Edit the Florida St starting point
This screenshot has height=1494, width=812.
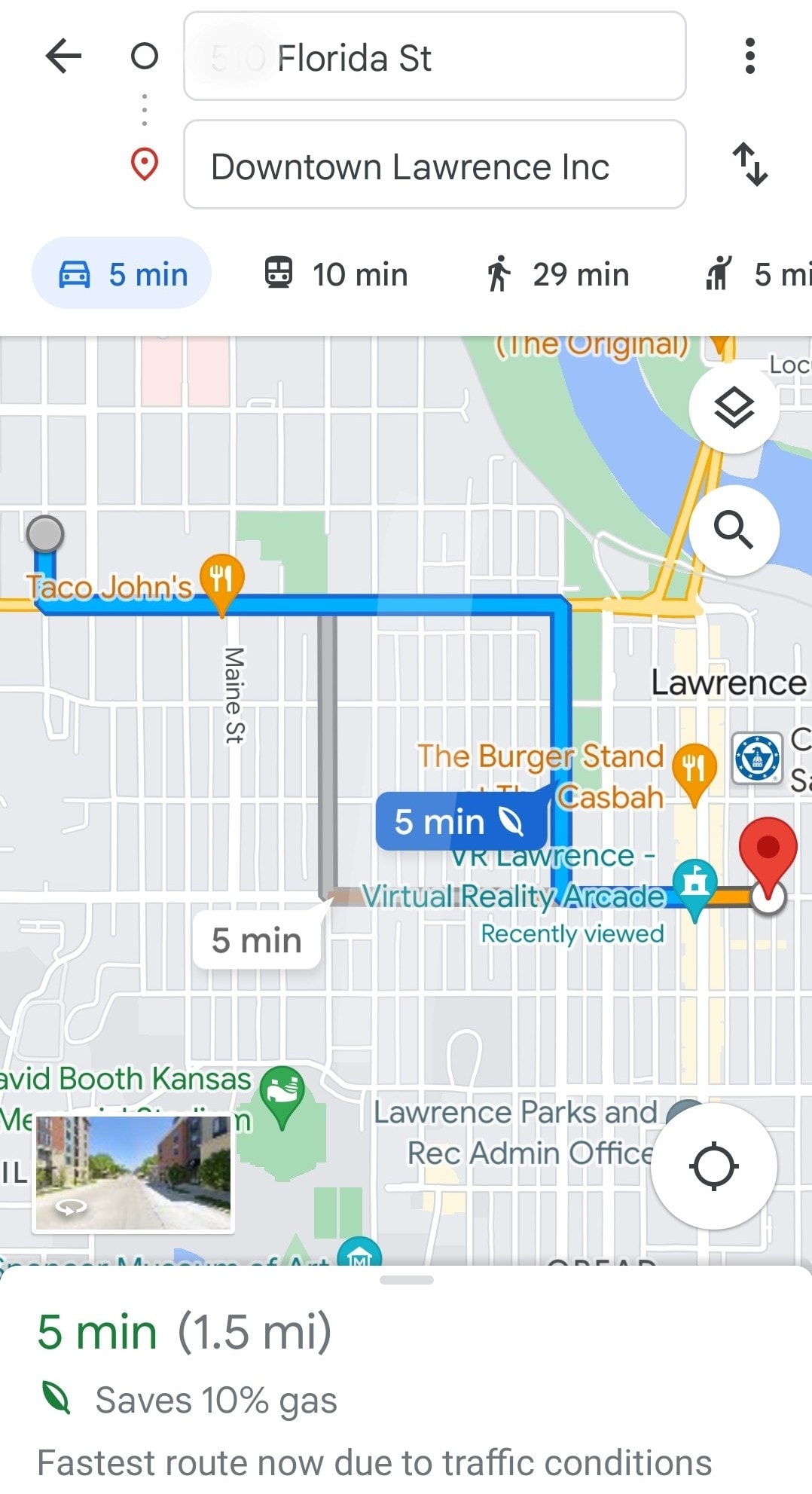point(435,57)
